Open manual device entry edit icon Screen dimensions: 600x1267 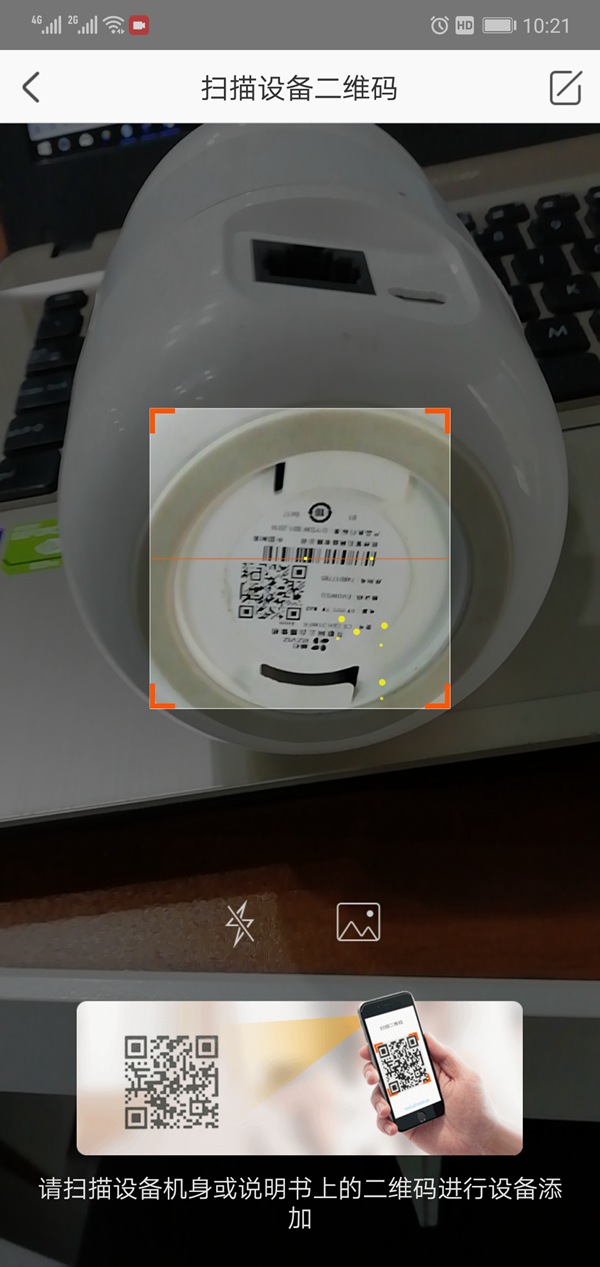565,88
